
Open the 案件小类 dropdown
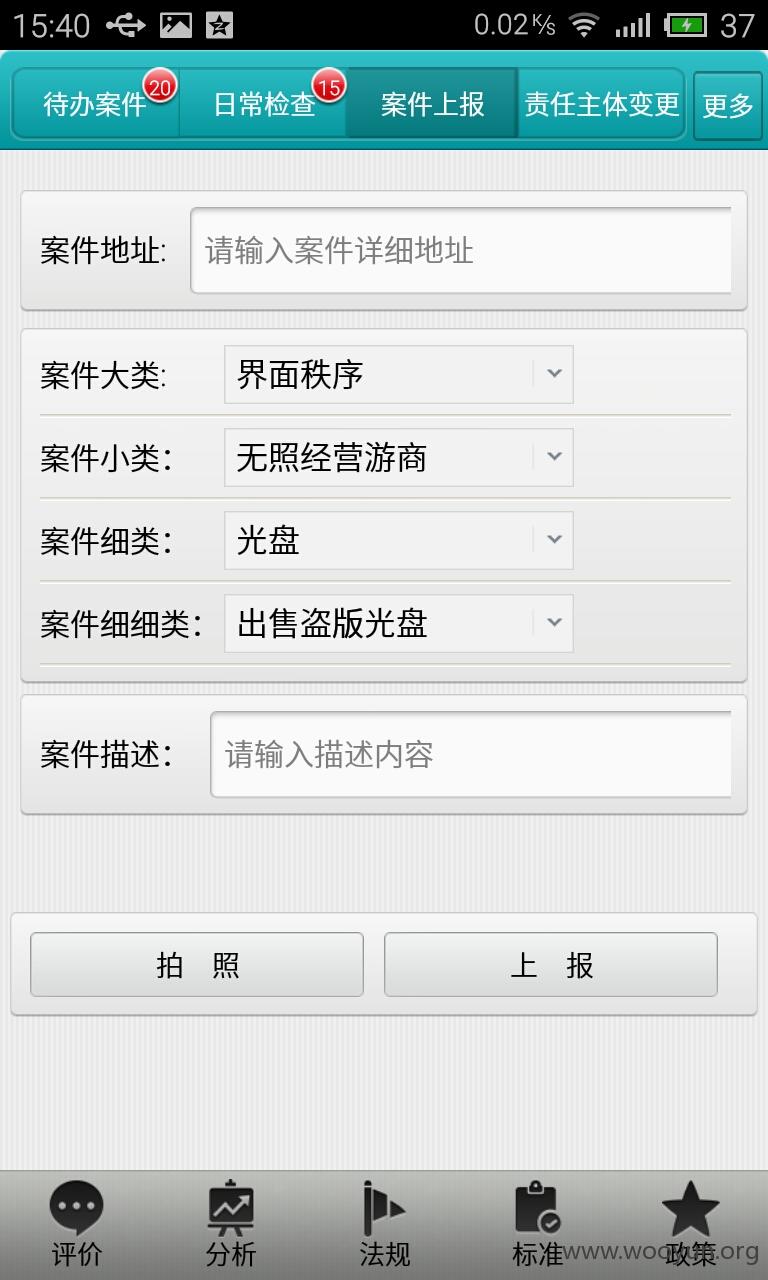click(399, 457)
